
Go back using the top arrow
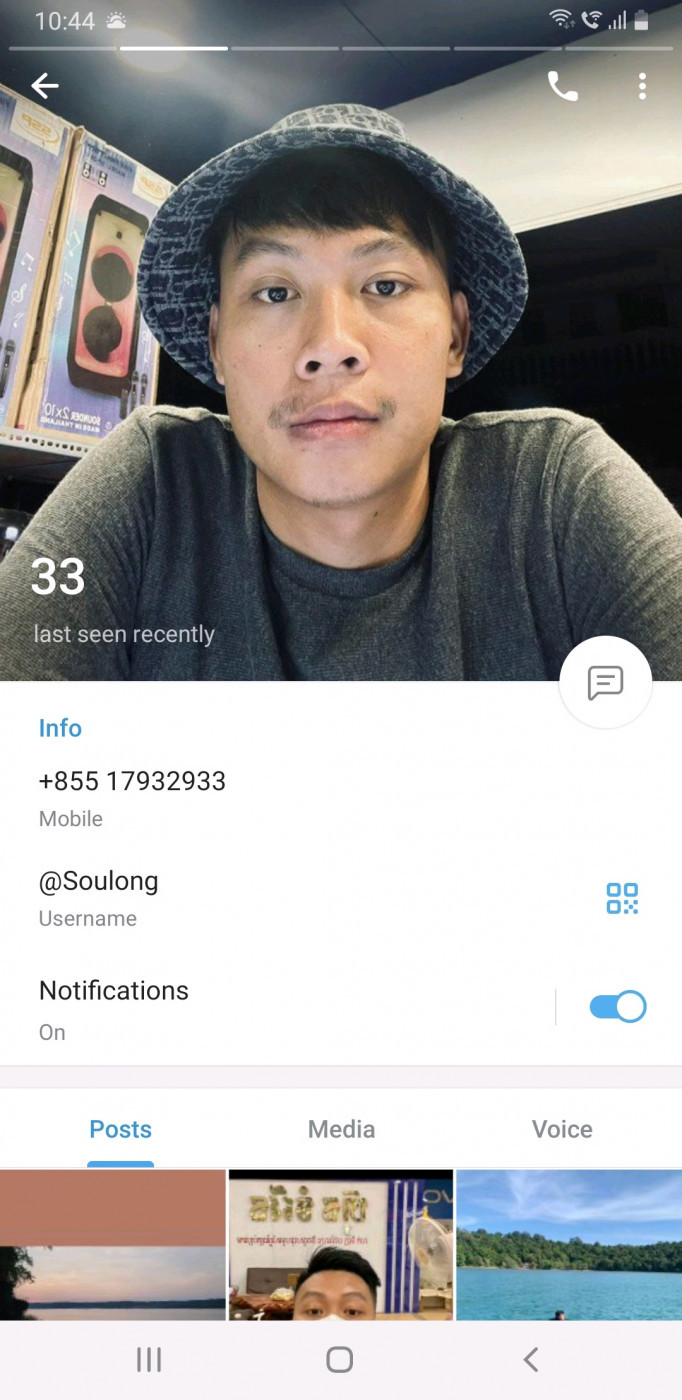pos(45,86)
